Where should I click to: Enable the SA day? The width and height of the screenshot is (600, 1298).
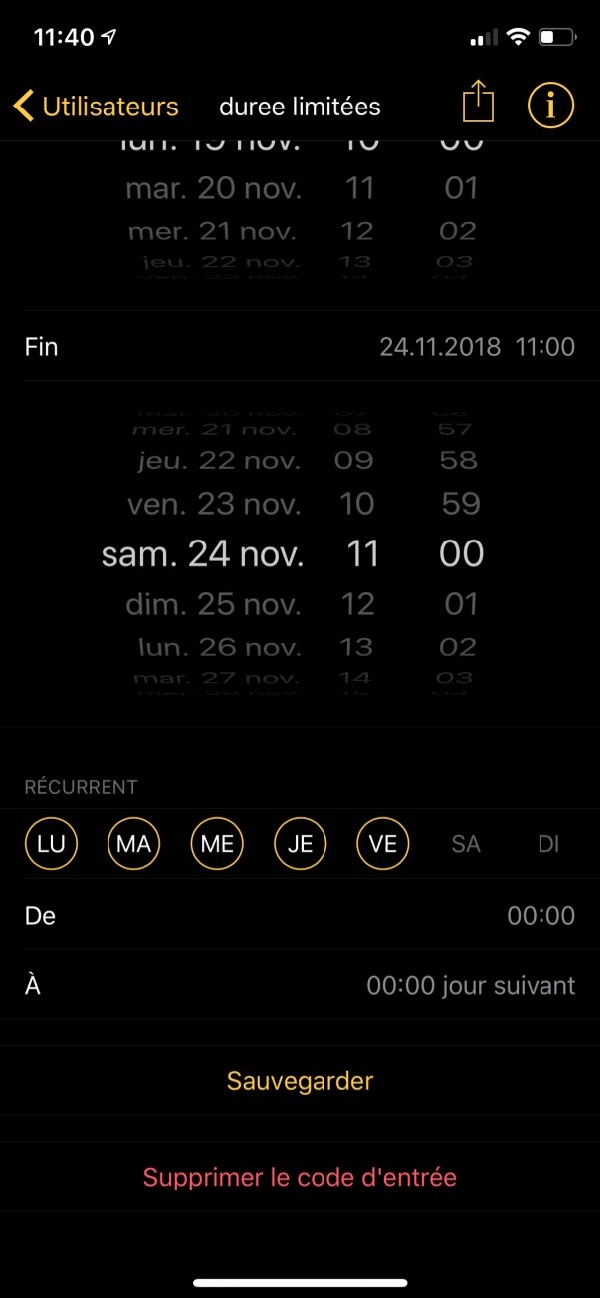(x=466, y=844)
